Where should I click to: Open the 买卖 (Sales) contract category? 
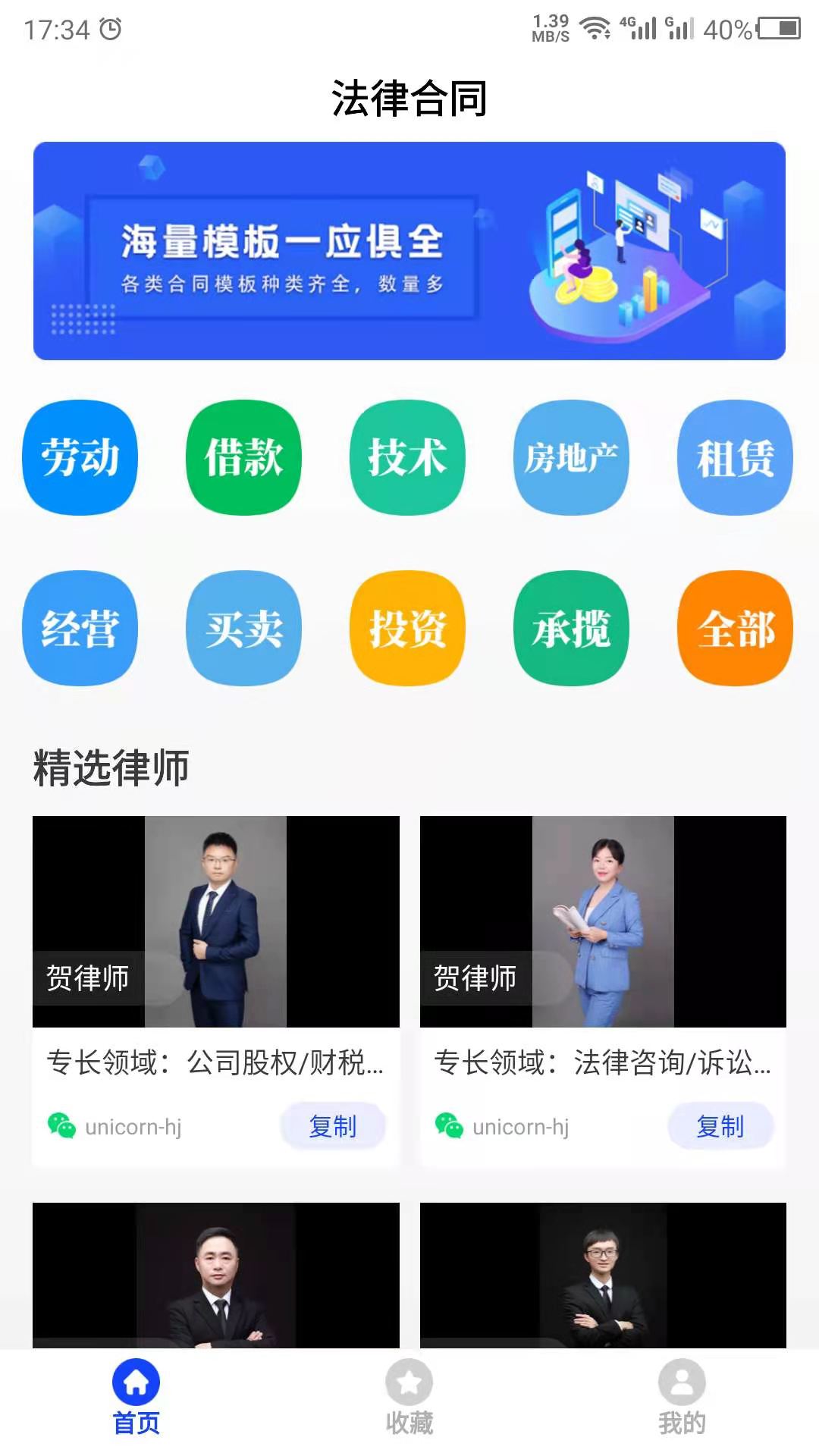243,628
